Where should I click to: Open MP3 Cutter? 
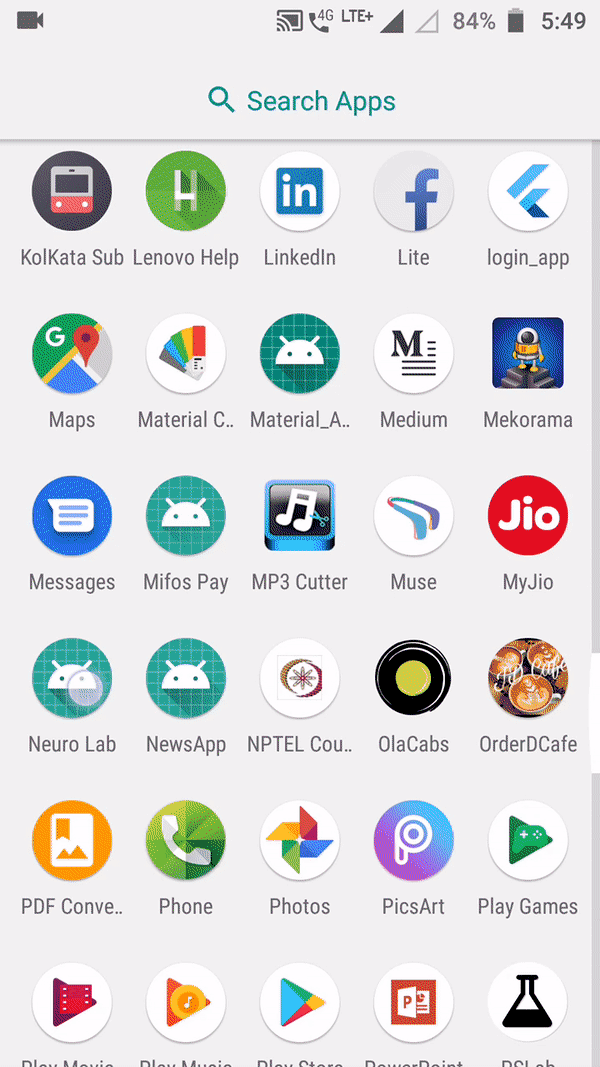300,516
